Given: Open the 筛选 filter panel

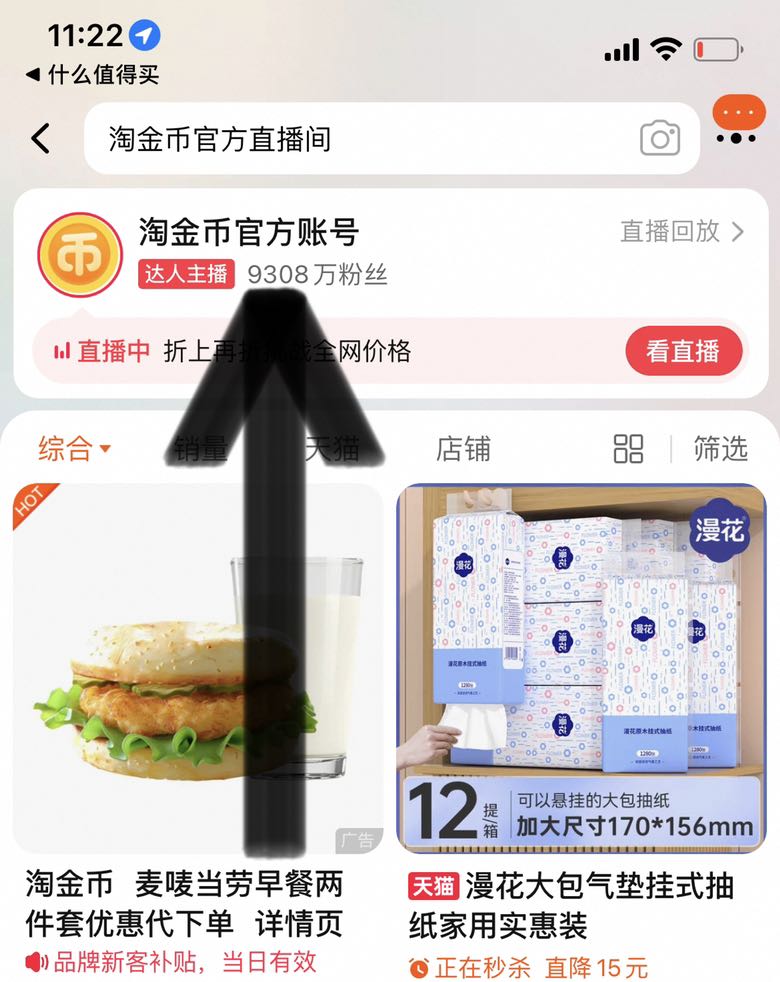Looking at the screenshot, I should pos(720,449).
